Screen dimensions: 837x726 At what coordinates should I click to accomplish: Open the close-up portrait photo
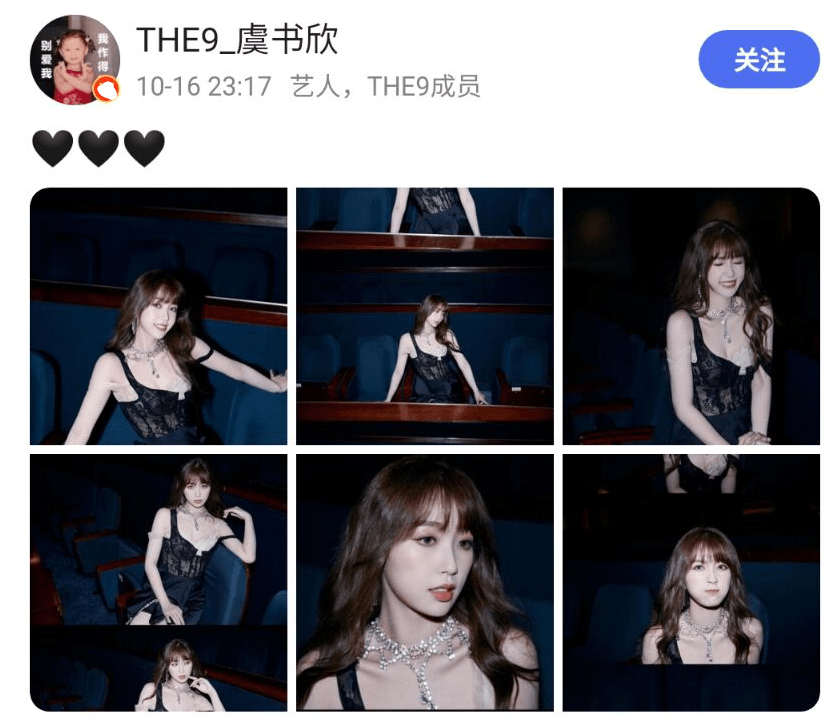point(425,582)
